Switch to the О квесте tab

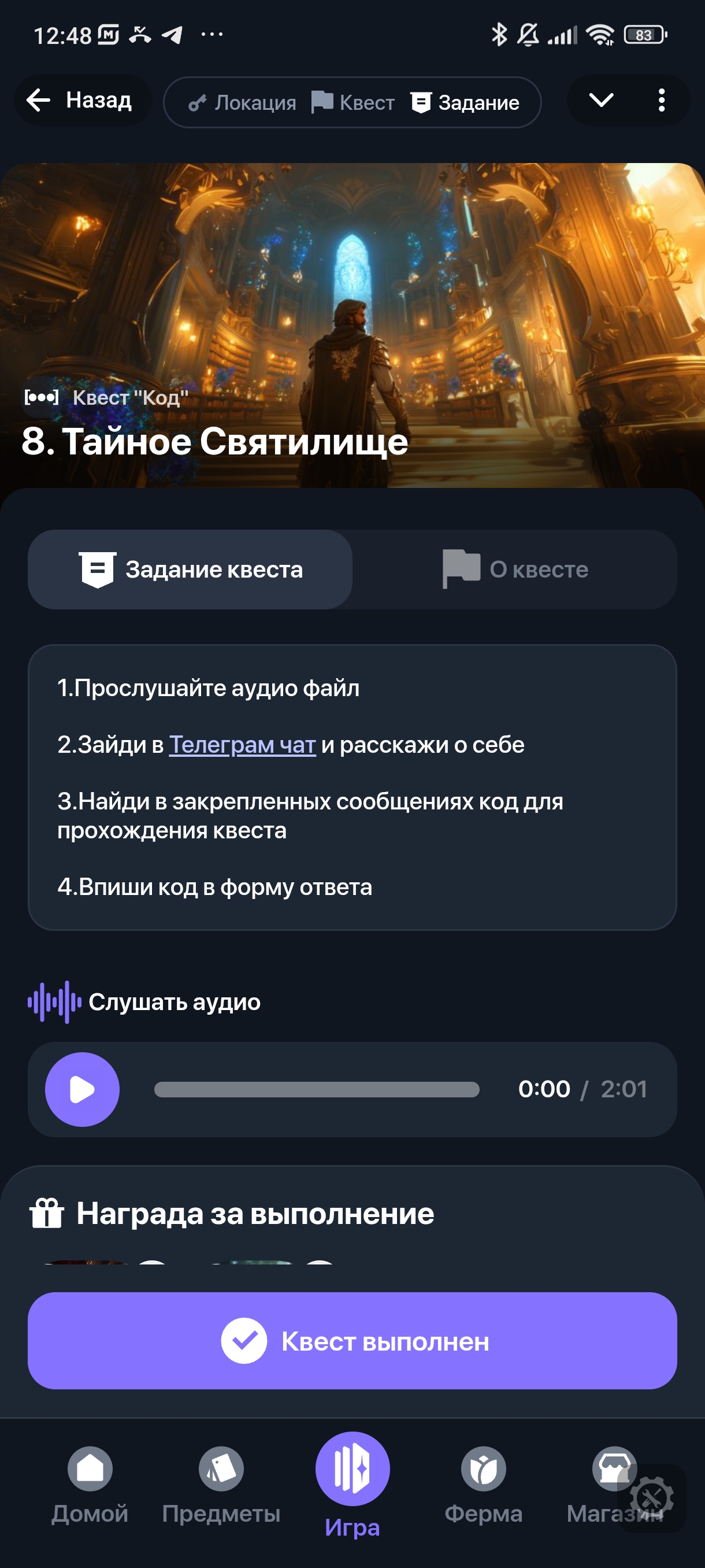tap(515, 569)
